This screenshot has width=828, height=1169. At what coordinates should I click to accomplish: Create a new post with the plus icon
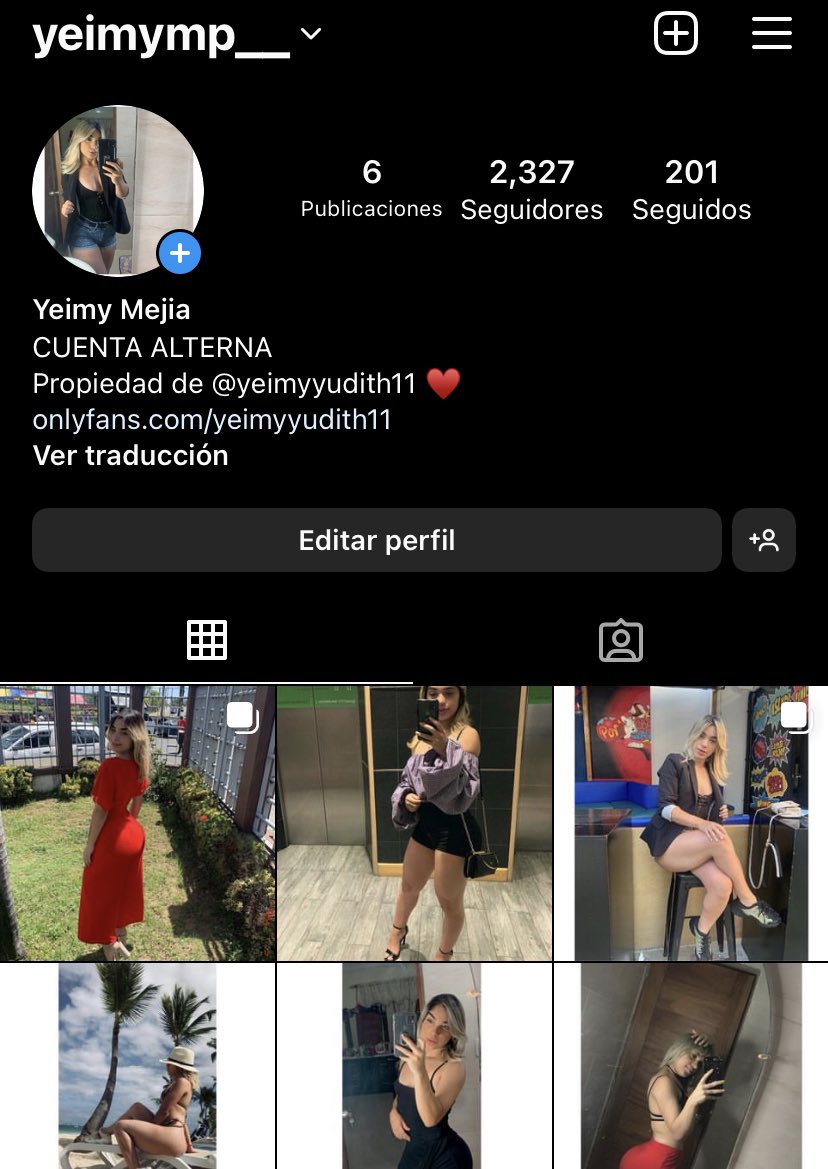(x=675, y=34)
